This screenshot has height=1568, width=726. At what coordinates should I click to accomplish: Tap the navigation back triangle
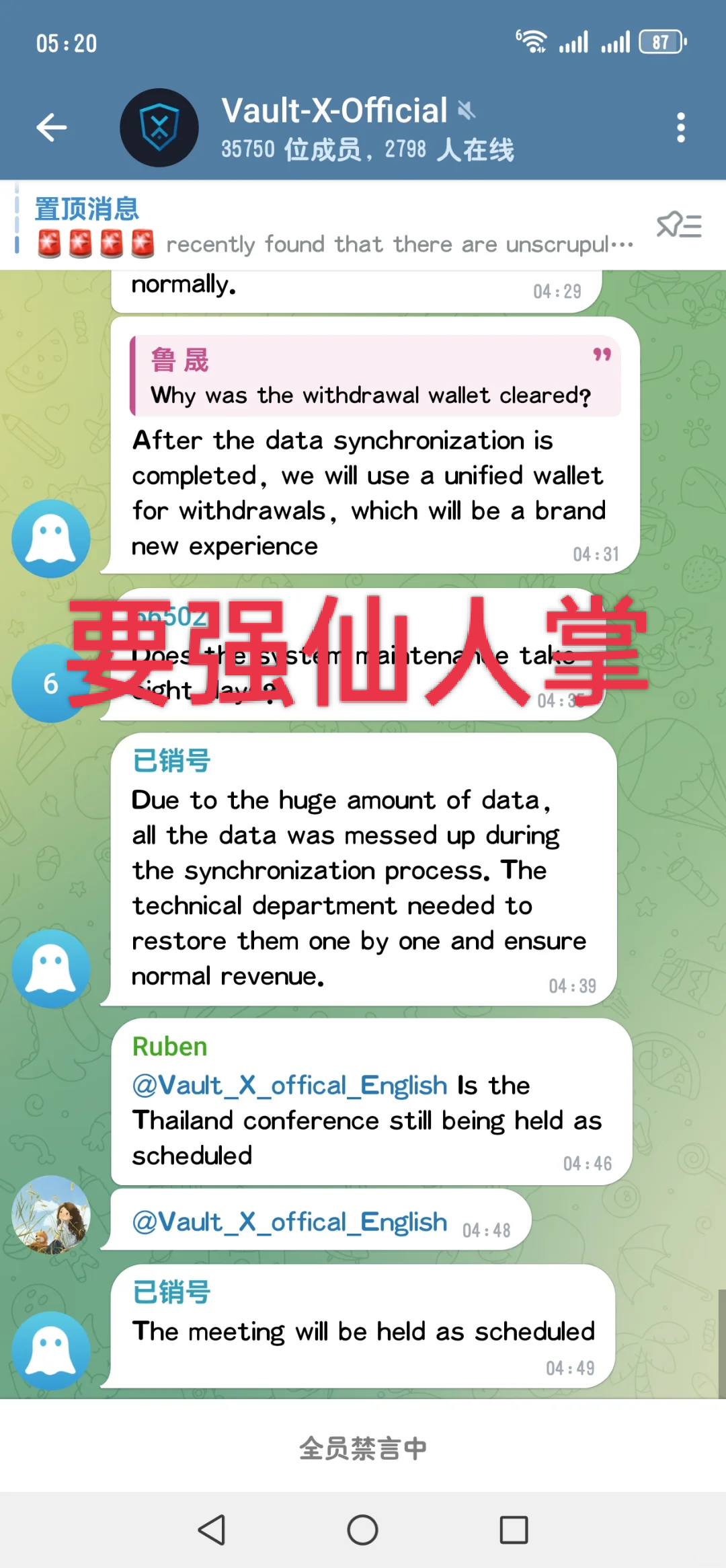212,1530
